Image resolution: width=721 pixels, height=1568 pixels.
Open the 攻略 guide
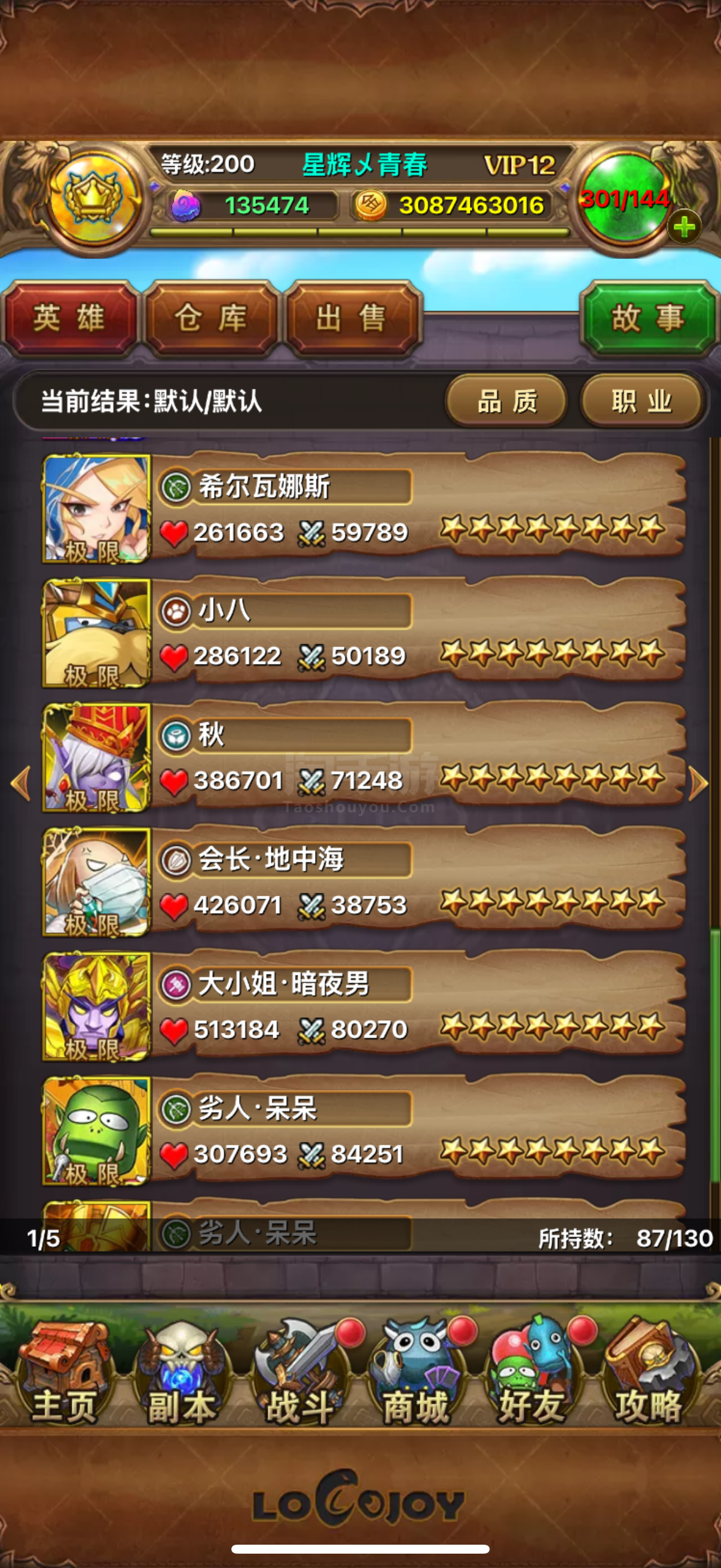click(x=649, y=1374)
